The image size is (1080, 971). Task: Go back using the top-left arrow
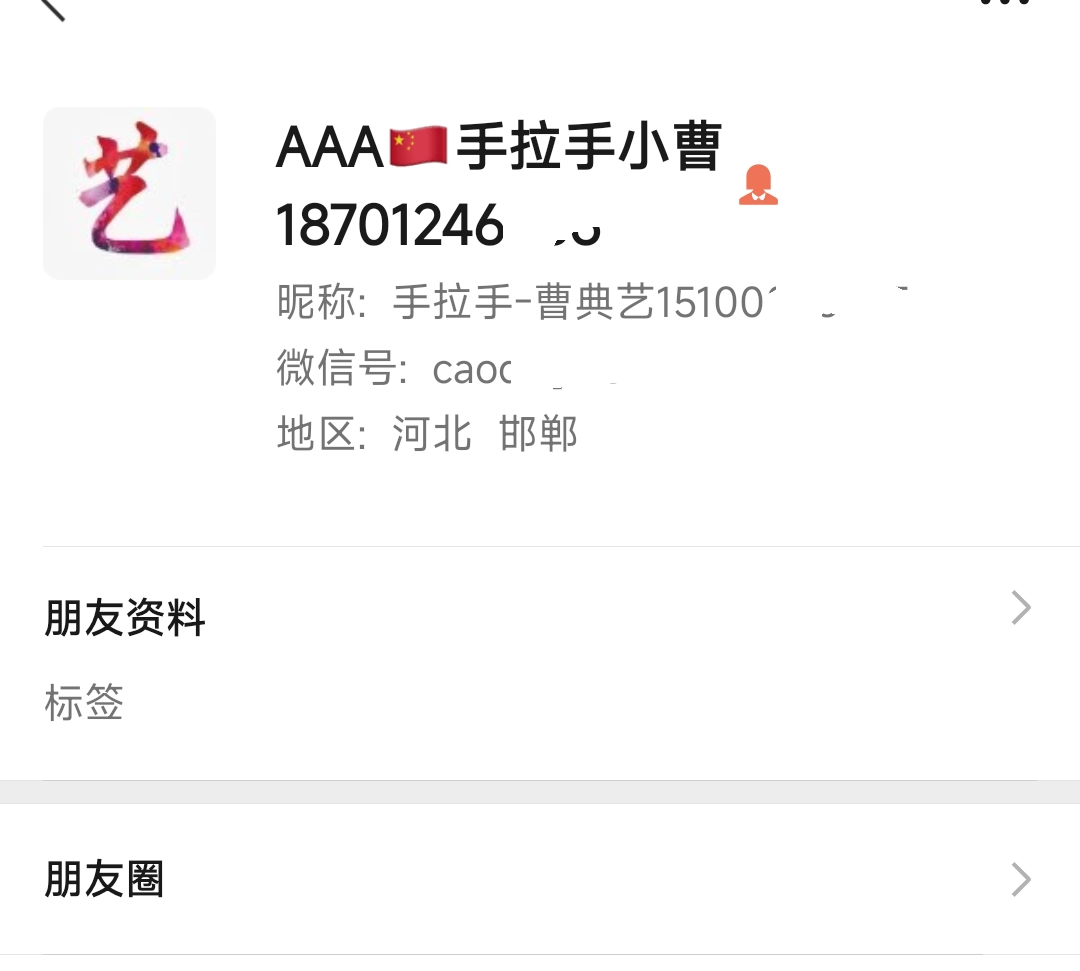pos(50,8)
